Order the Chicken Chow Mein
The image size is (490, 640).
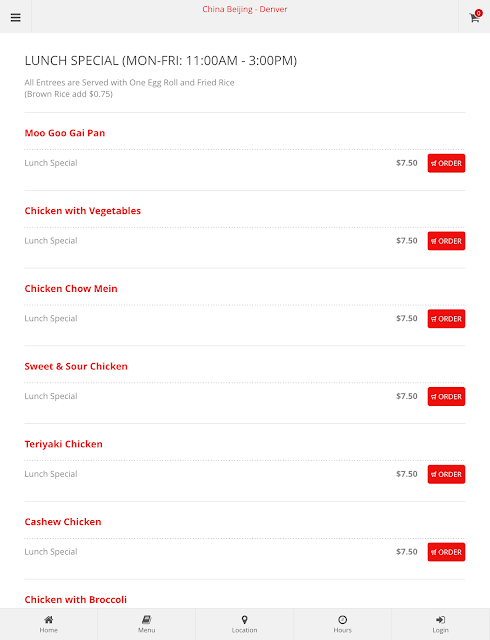point(446,319)
